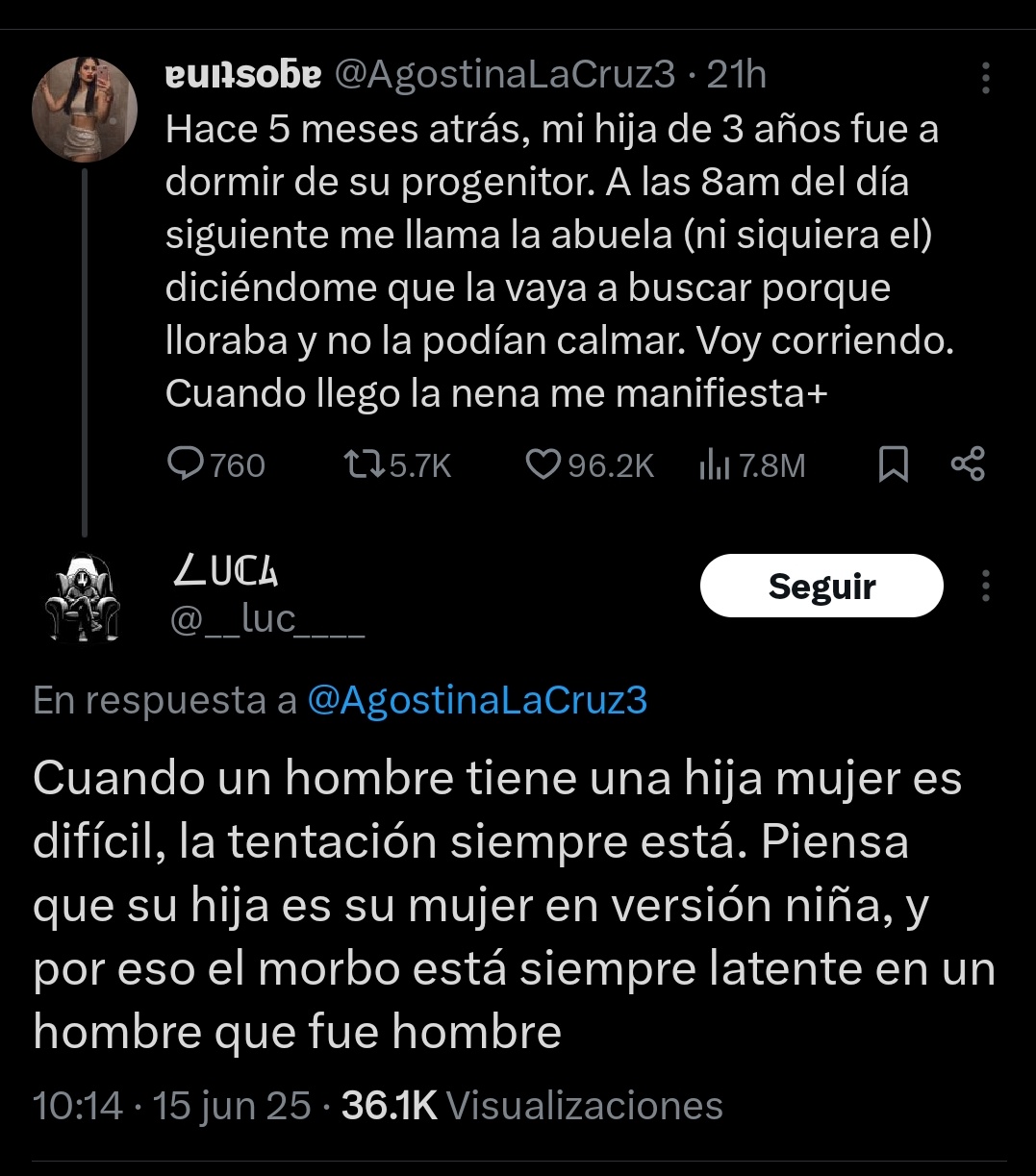This screenshot has height=1176, width=1036.
Task: View analytics of AgostinaLaCruz3's tweet
Action: pos(714,465)
